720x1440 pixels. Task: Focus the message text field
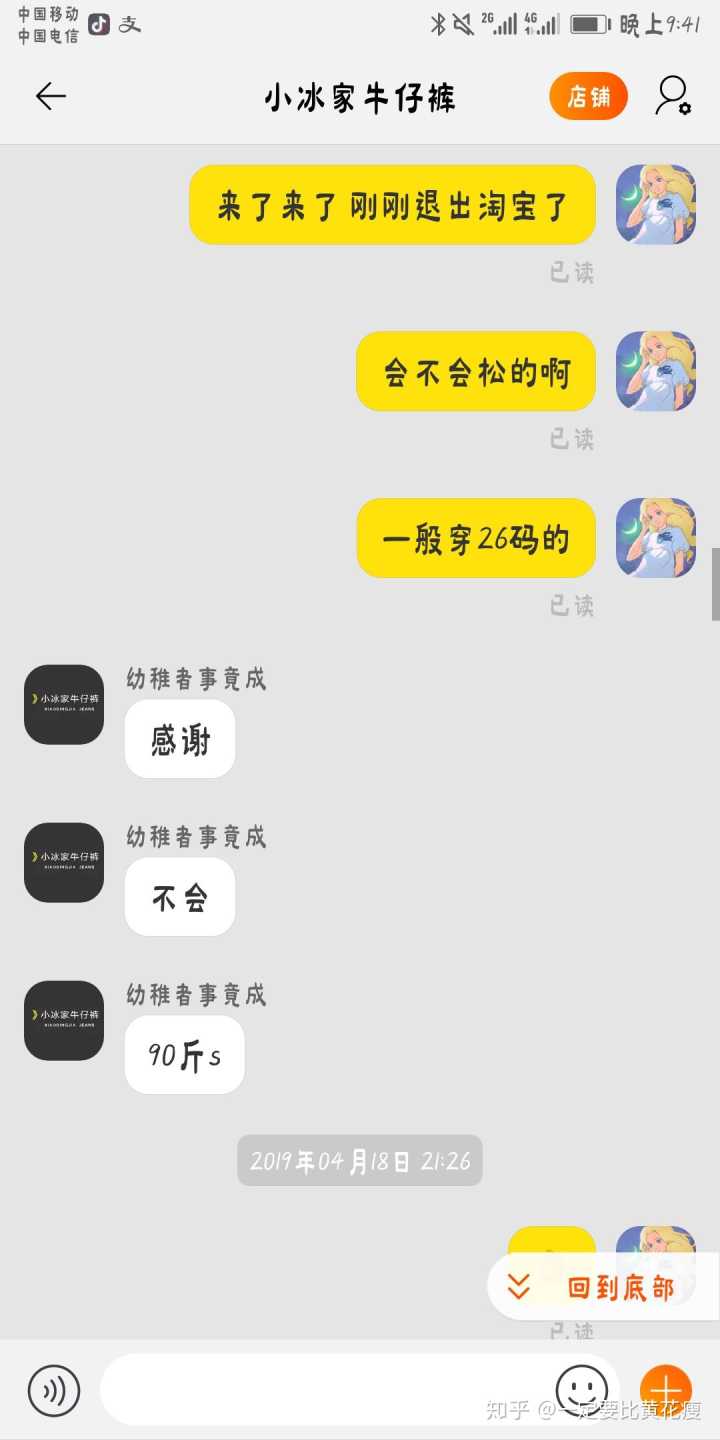click(320, 1390)
